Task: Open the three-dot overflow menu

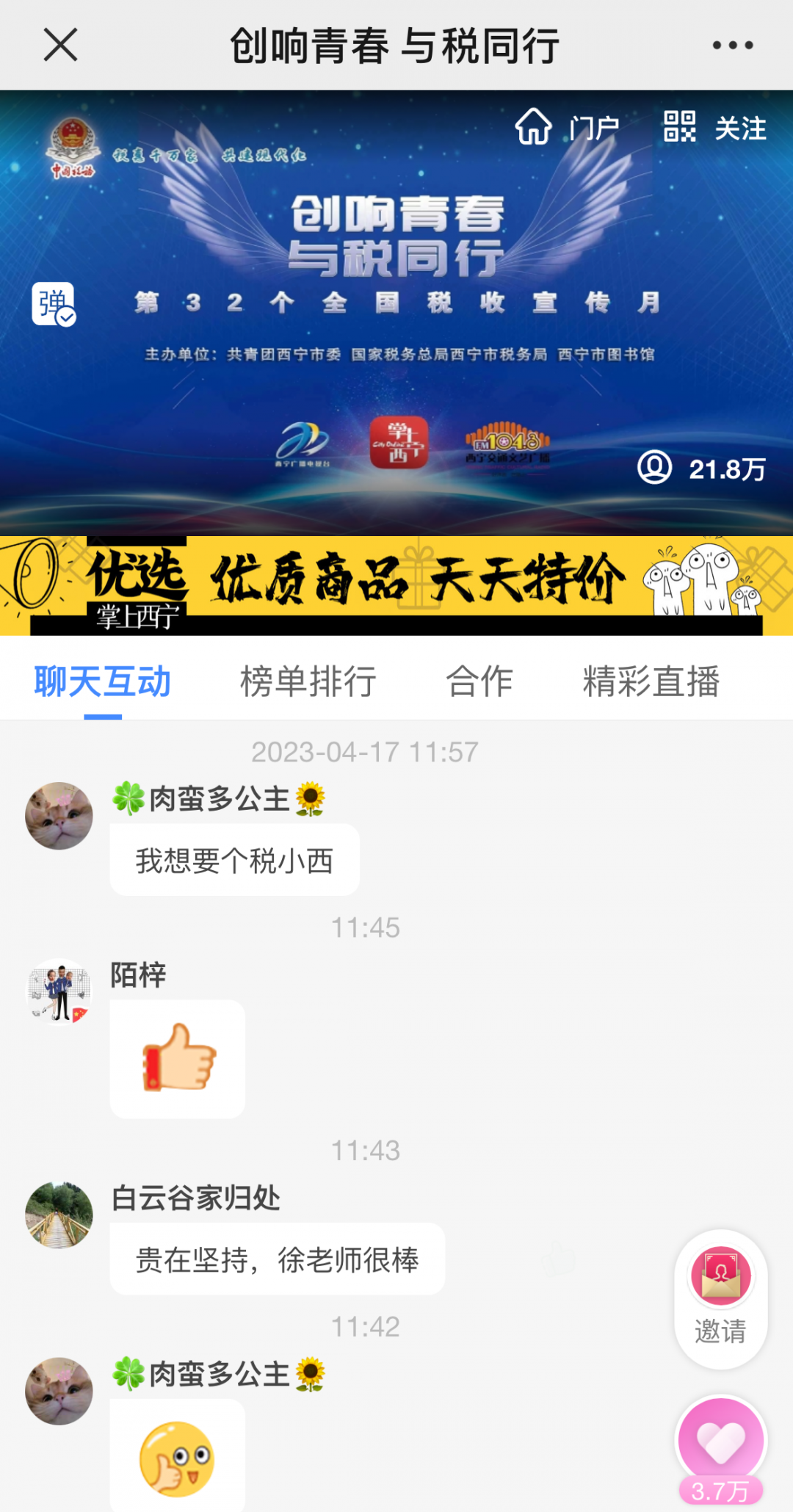Action: 732,46
